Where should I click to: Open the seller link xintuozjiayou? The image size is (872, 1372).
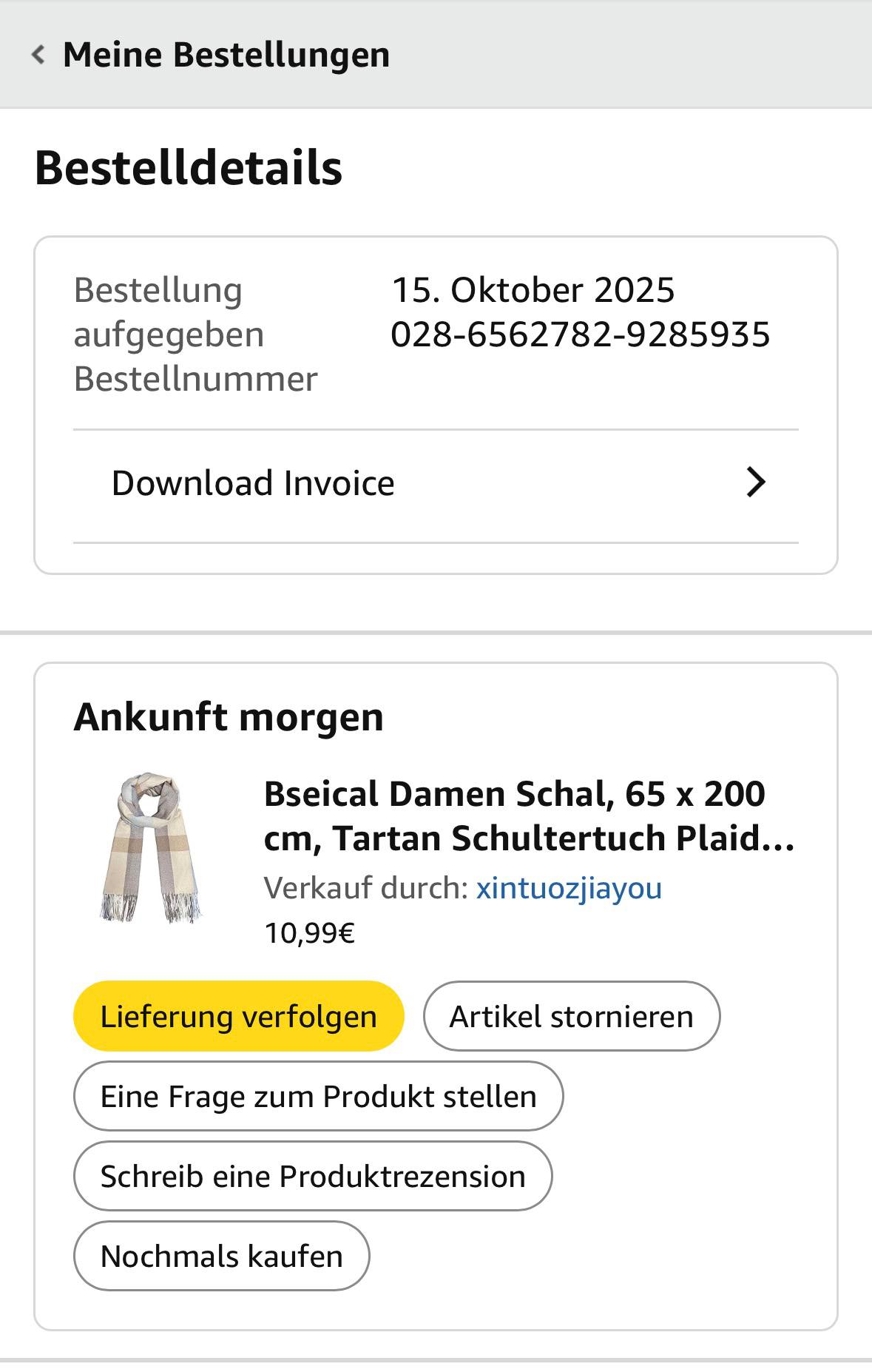tap(569, 888)
